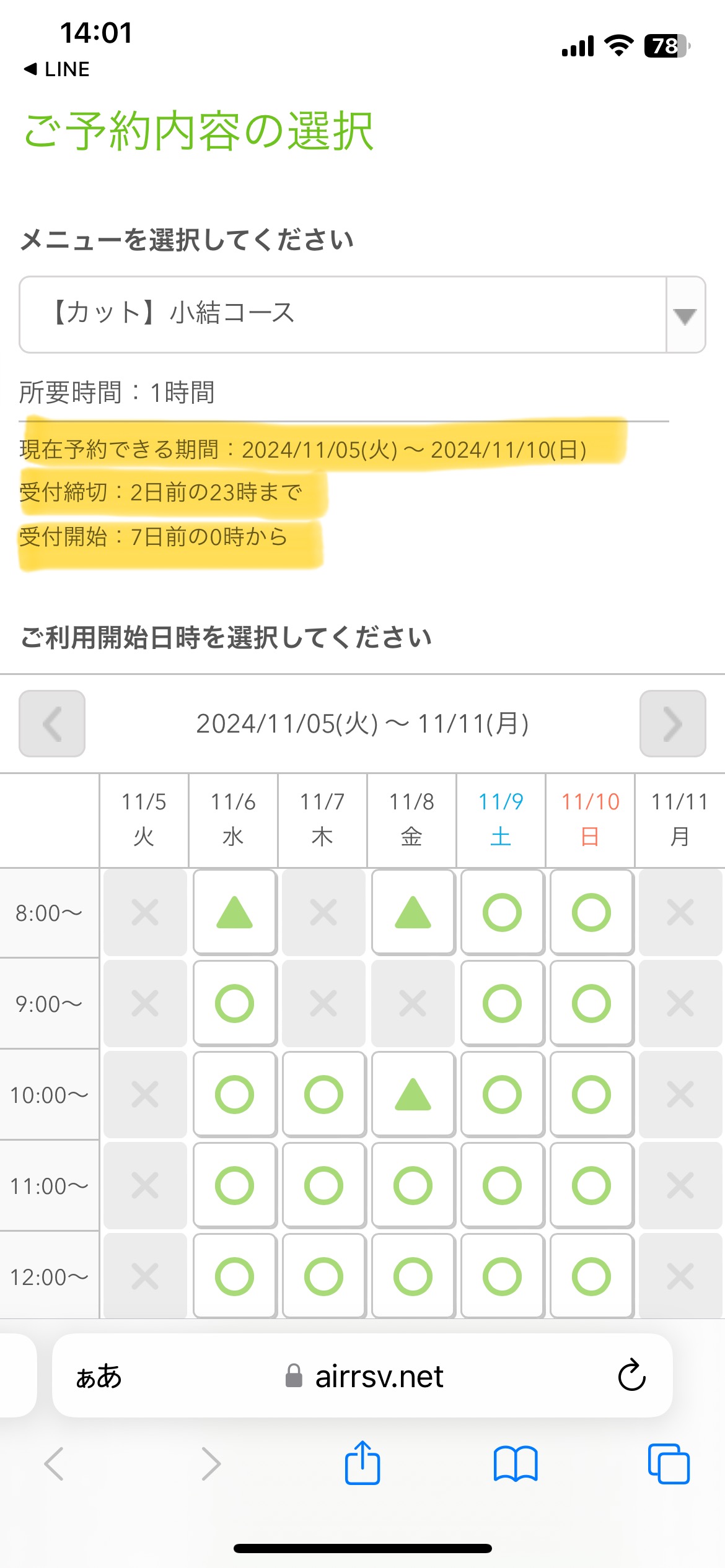Select the 11:00 slot on 11/8 (金)
Viewport: 725px width, 1568px height.
point(413,1185)
